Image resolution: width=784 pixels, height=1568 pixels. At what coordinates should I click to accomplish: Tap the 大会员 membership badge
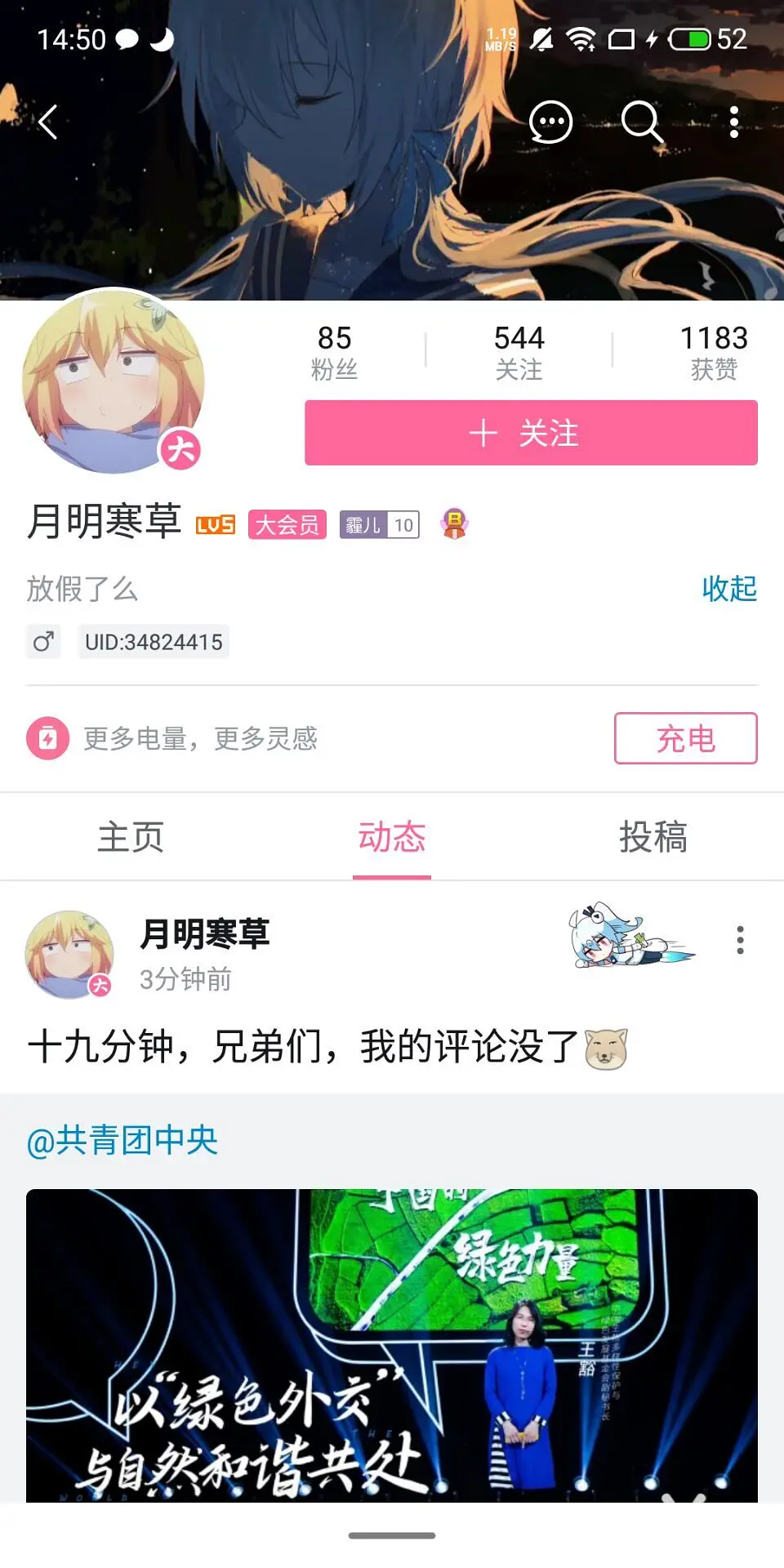point(287,524)
